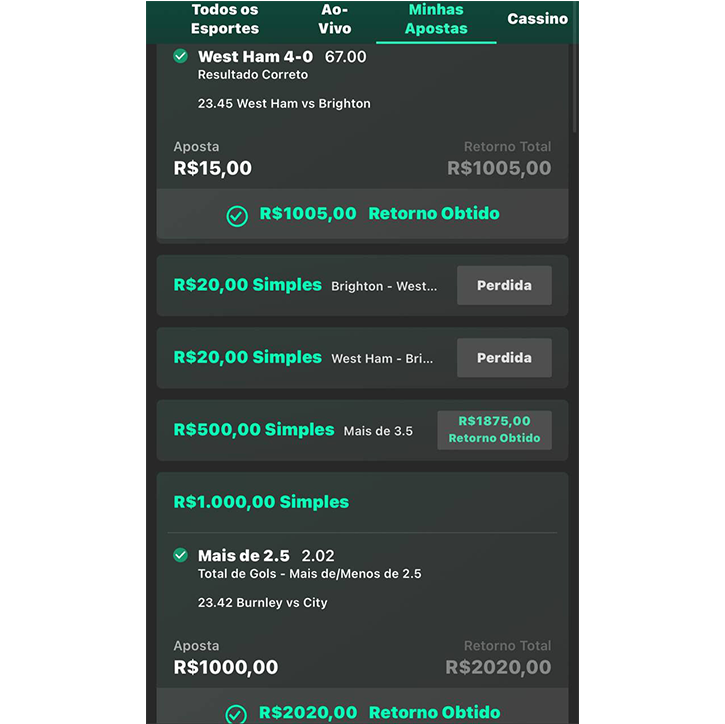This screenshot has height=724, width=725.
Task: Go to the Cassino tab
Action: (x=537, y=19)
